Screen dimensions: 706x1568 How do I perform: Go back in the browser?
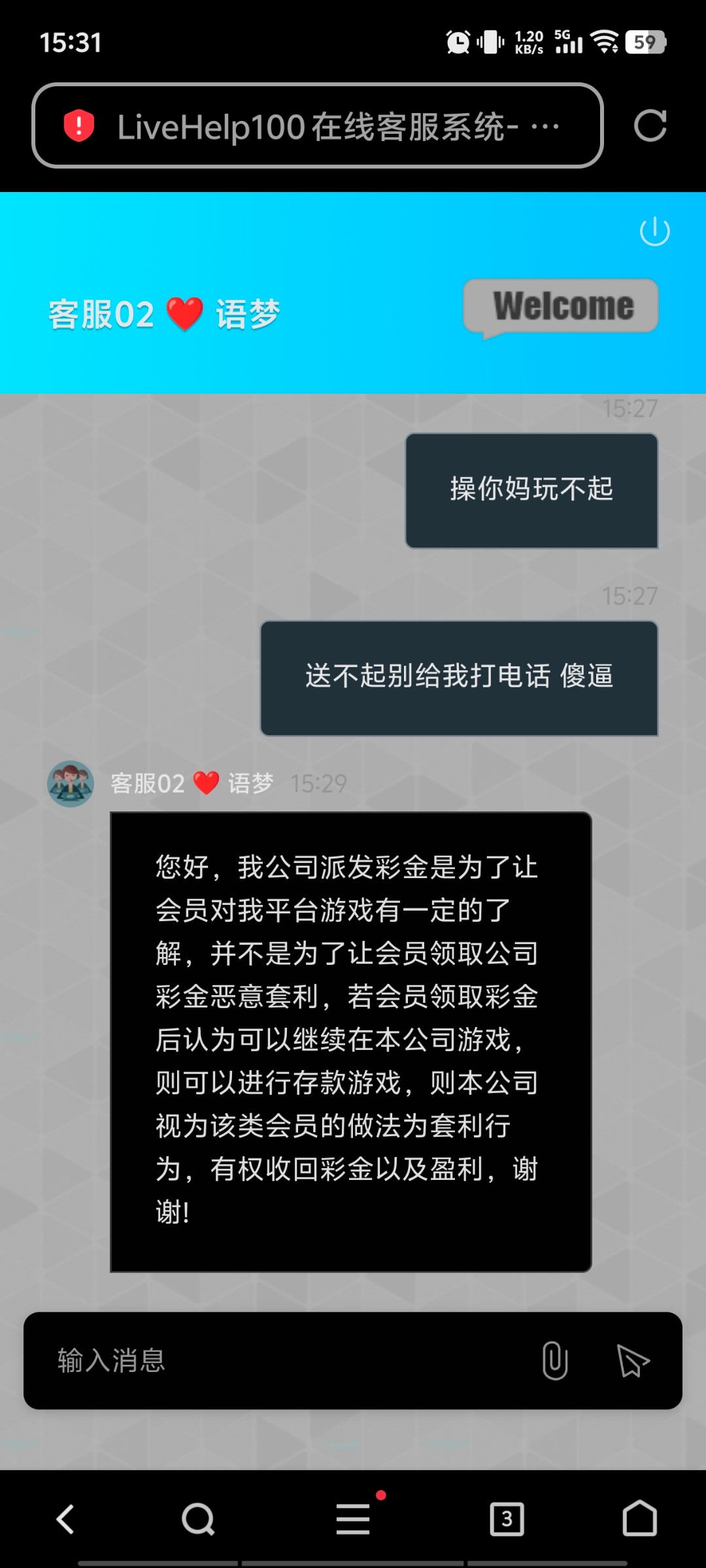pyautogui.click(x=65, y=1519)
